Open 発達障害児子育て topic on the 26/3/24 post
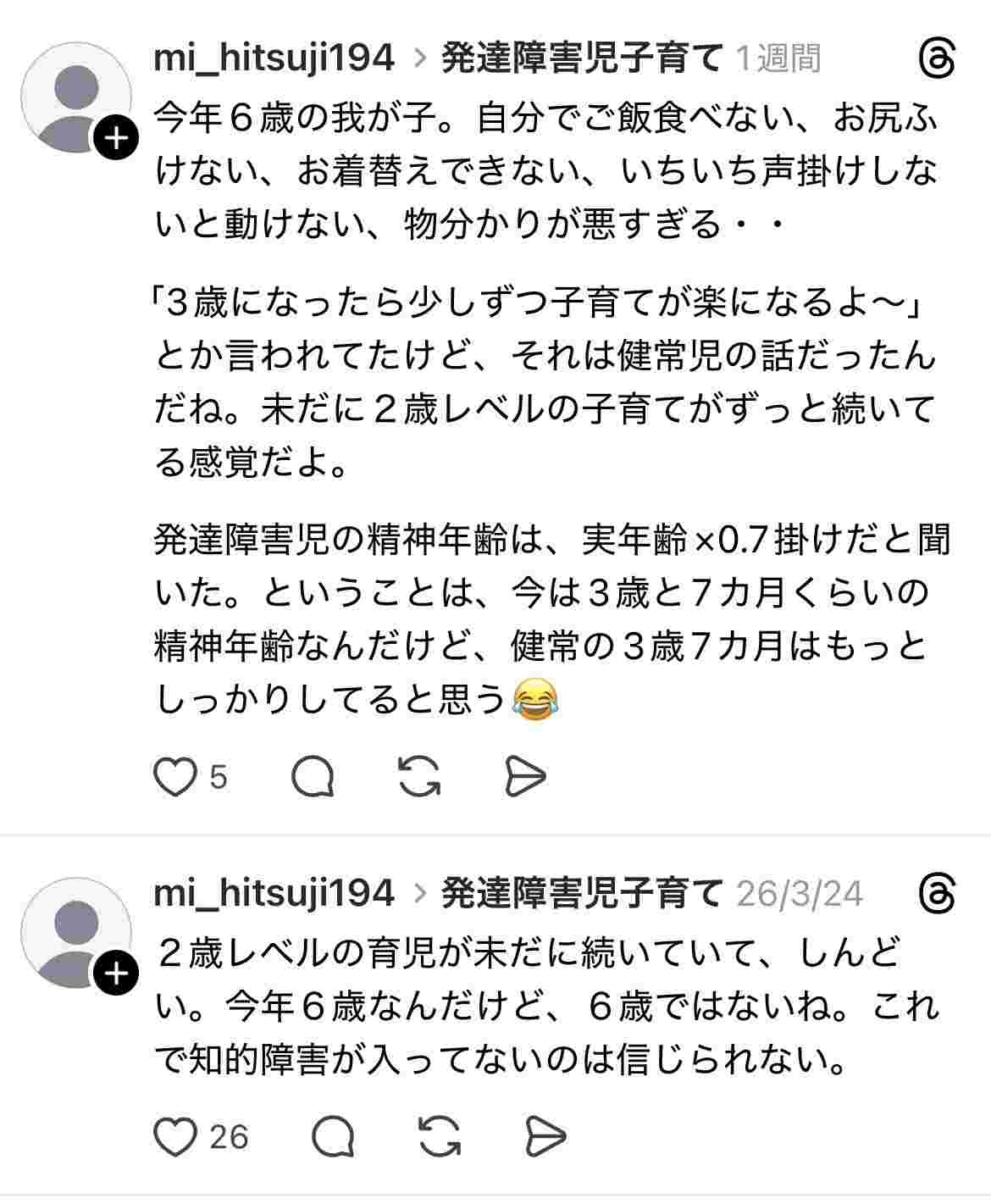991x1204 pixels. 582,893
